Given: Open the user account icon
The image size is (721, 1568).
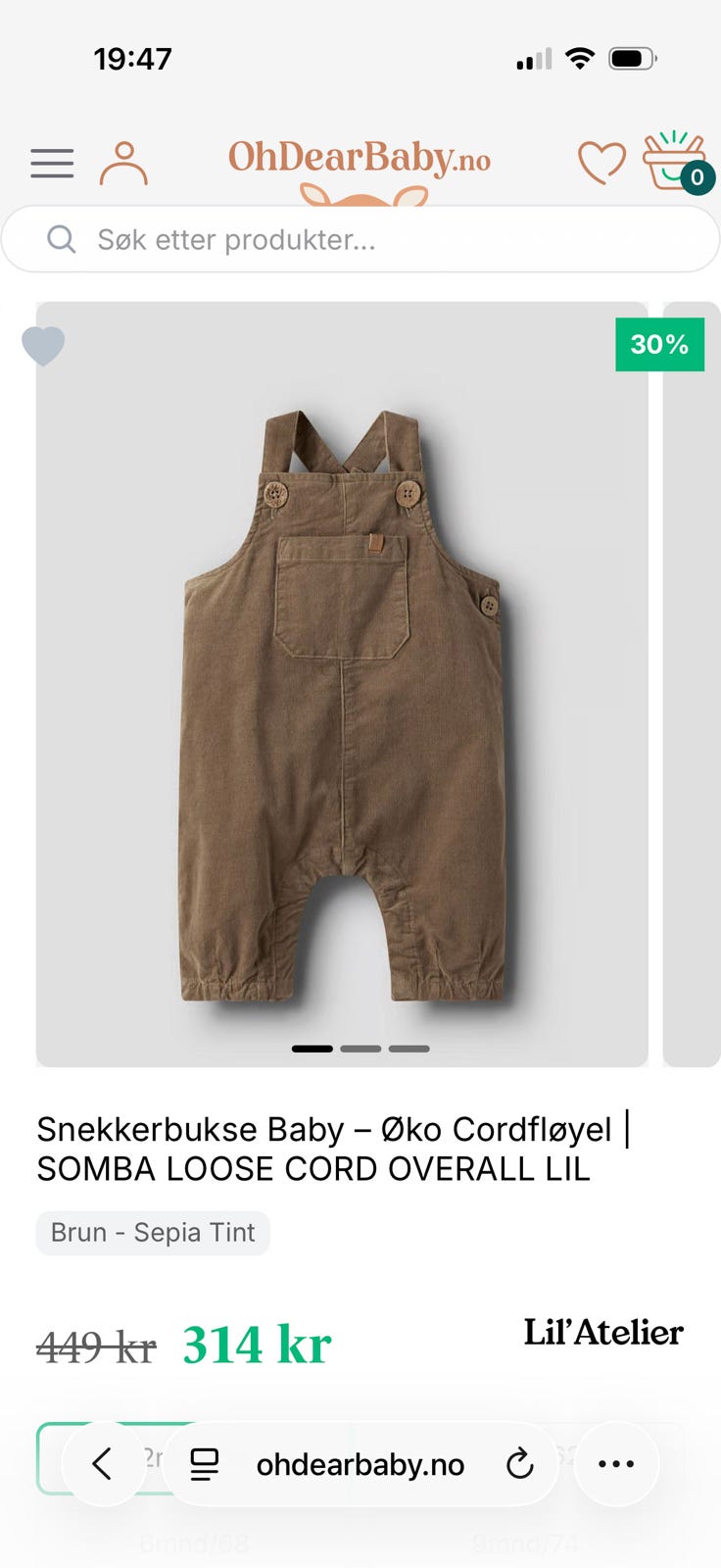Looking at the screenshot, I should [x=123, y=163].
